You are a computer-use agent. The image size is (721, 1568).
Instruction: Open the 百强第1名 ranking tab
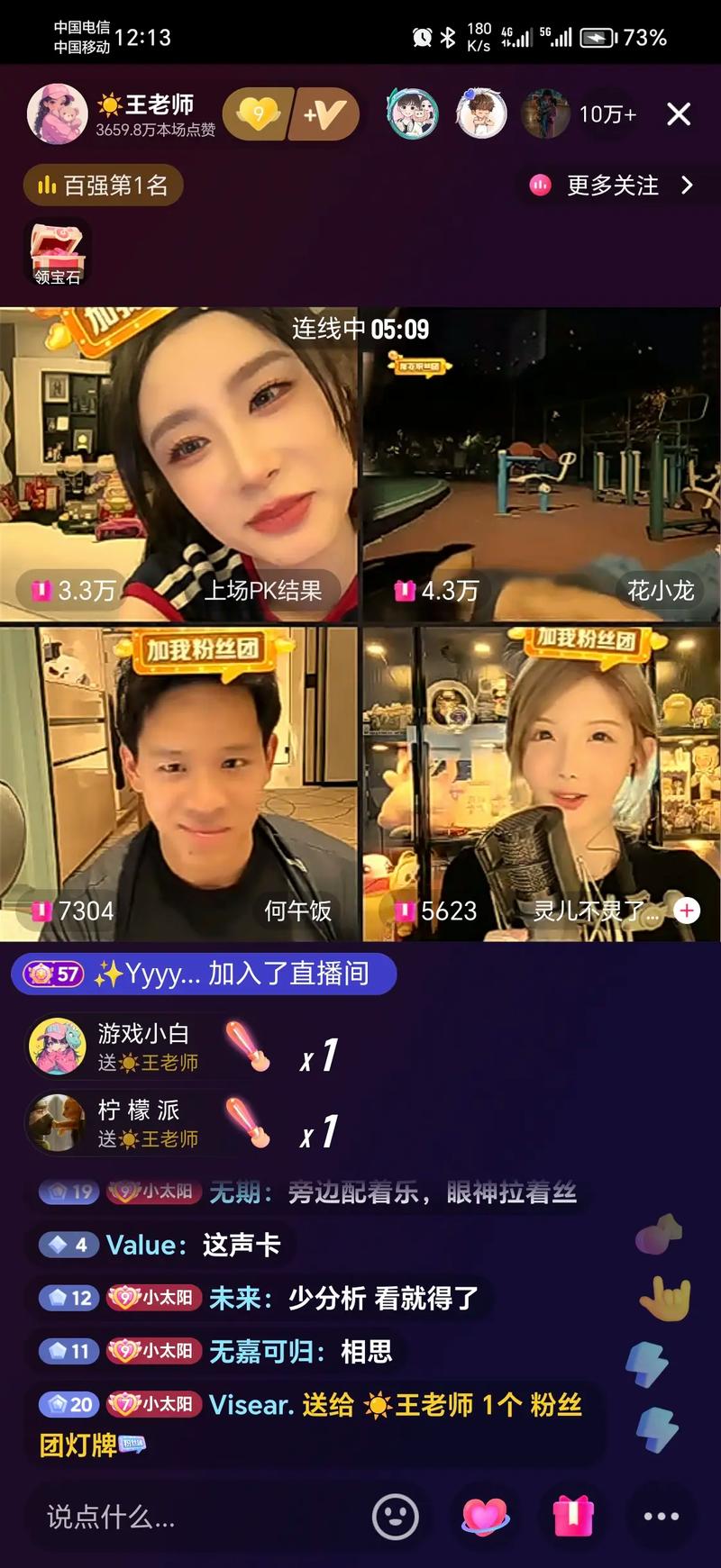click(x=102, y=185)
